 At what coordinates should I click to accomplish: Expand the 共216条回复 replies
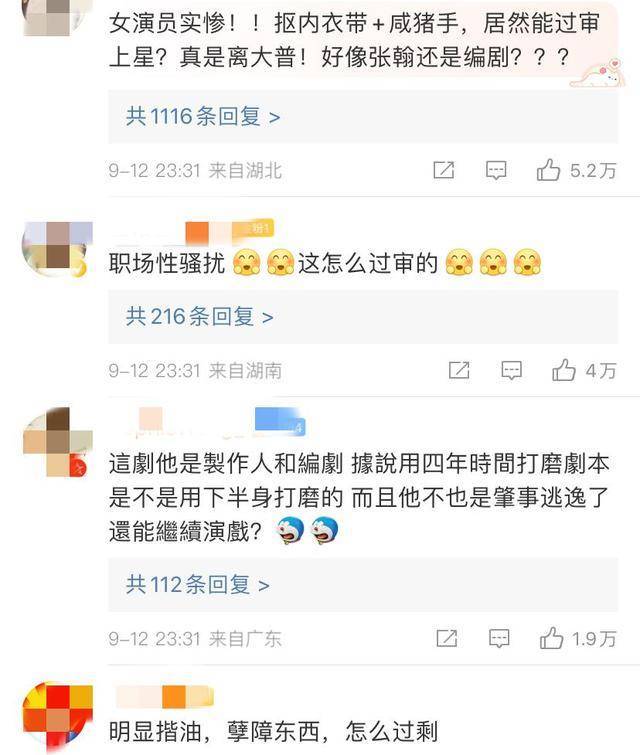tap(200, 317)
